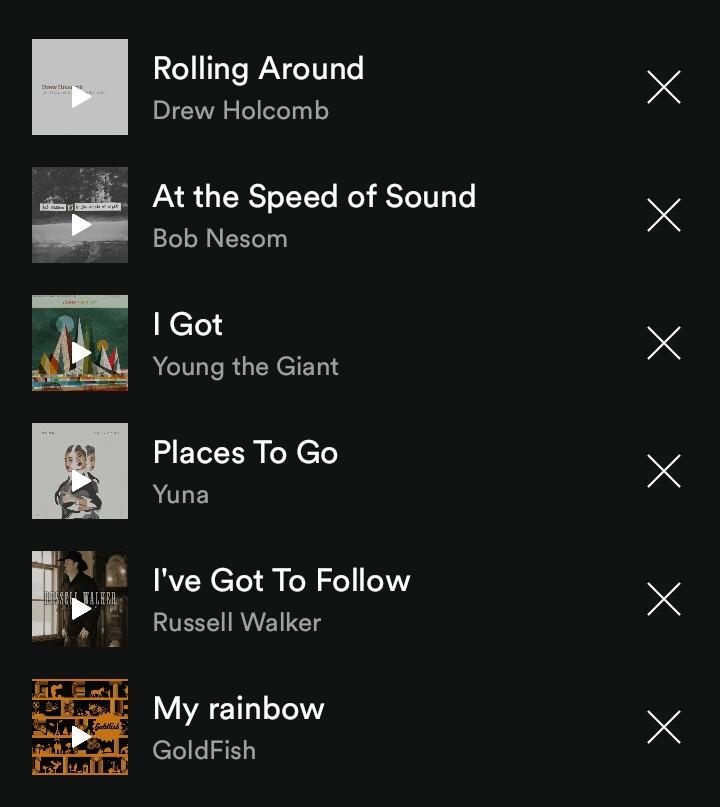Click artist name Bob Nesom
Image resolution: width=720 pixels, height=807 pixels.
click(x=219, y=238)
